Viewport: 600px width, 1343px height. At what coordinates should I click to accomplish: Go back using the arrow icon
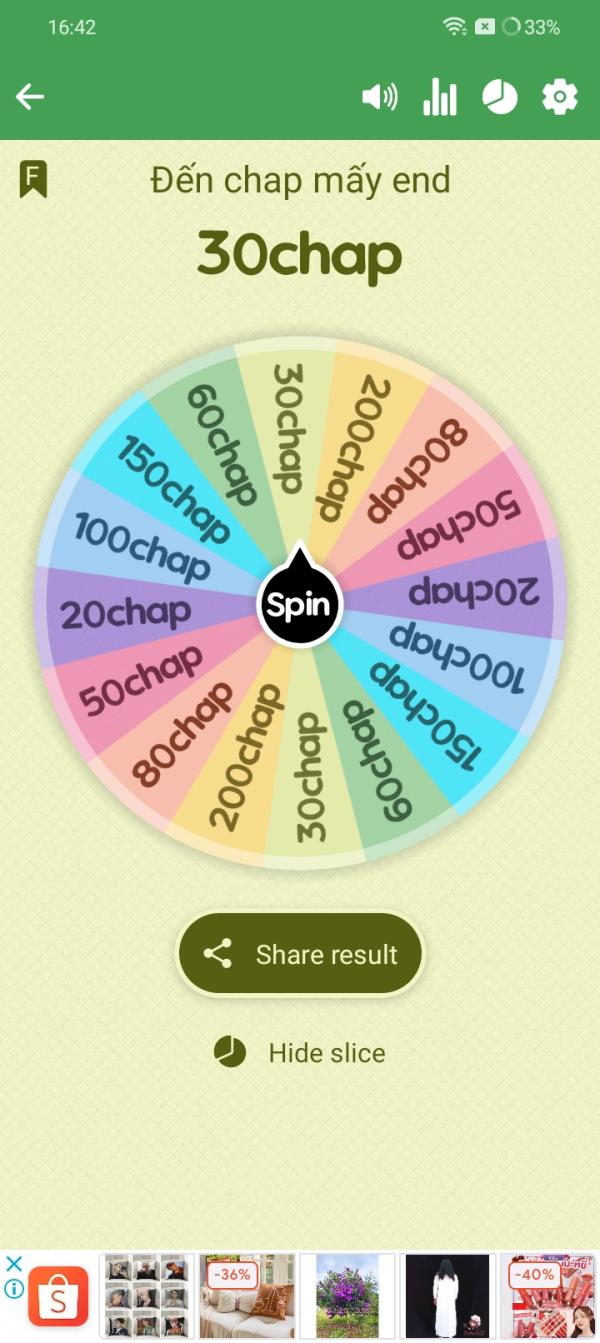pos(30,97)
